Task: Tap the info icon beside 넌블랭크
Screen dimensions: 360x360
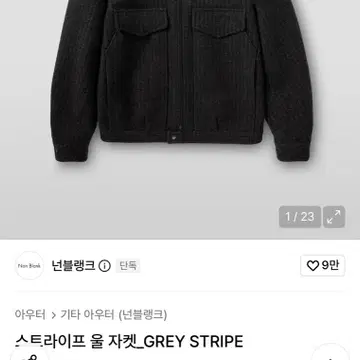Action: point(104,266)
